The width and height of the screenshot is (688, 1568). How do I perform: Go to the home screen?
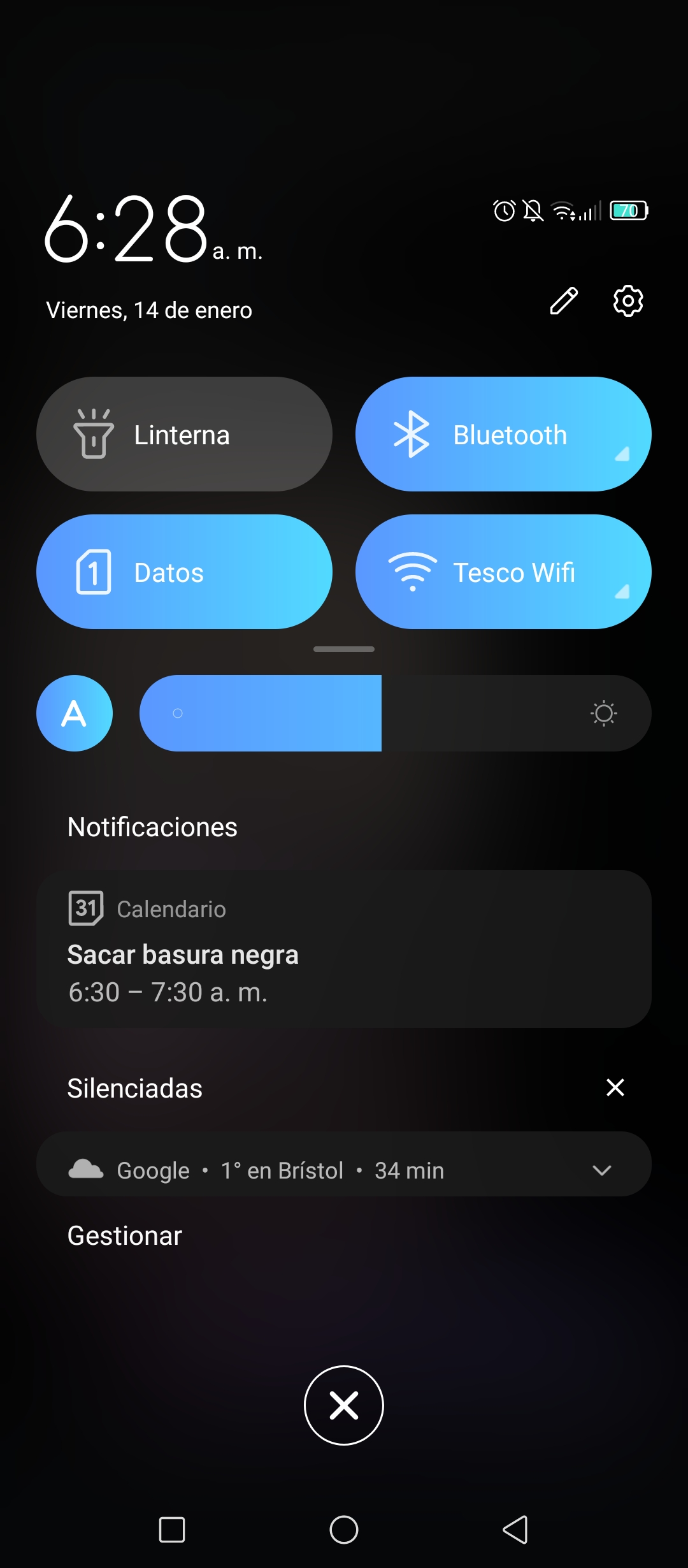344,1529
